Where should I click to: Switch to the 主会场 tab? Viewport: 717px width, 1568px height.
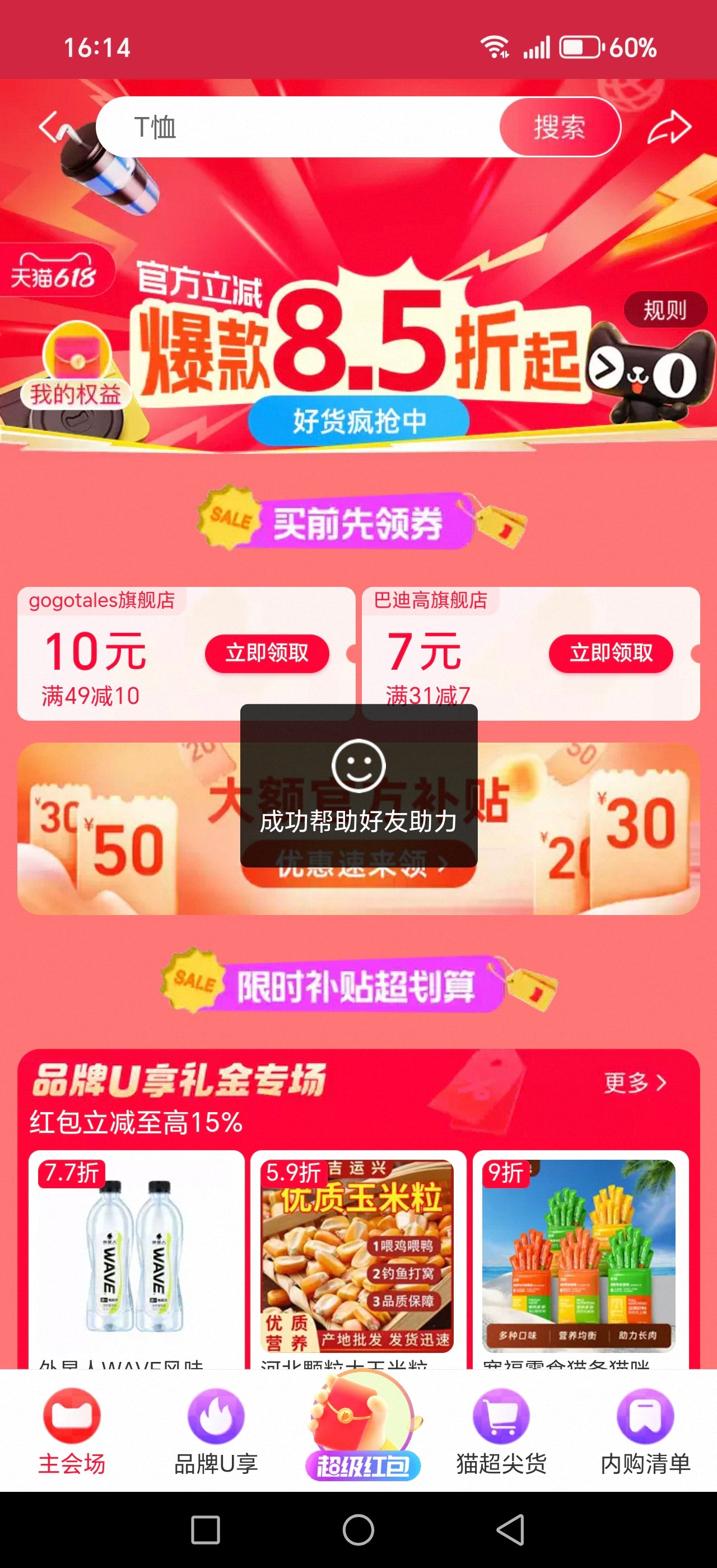(72, 1433)
